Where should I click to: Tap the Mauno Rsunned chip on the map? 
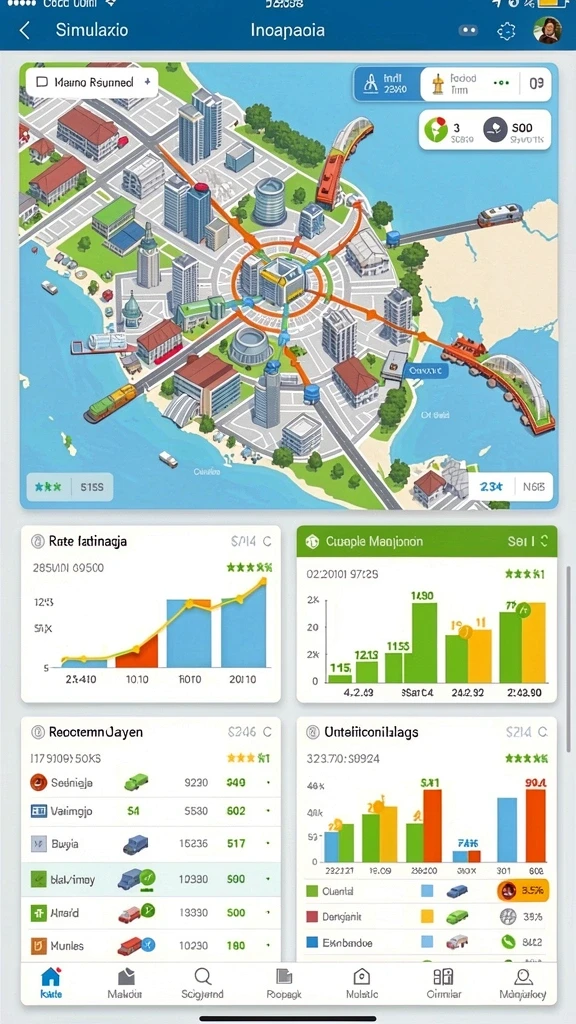click(92, 82)
